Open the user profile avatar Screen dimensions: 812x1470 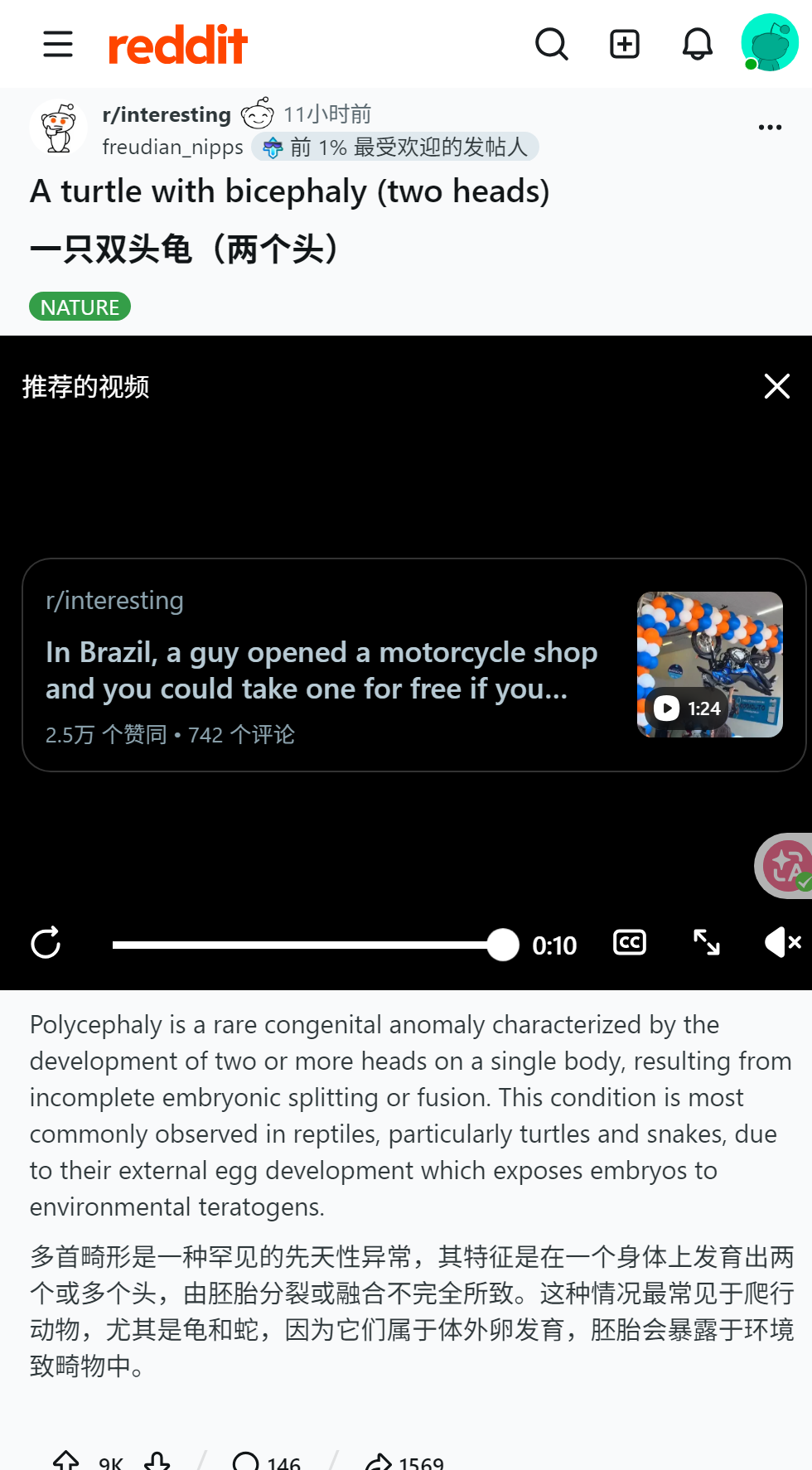tap(770, 42)
